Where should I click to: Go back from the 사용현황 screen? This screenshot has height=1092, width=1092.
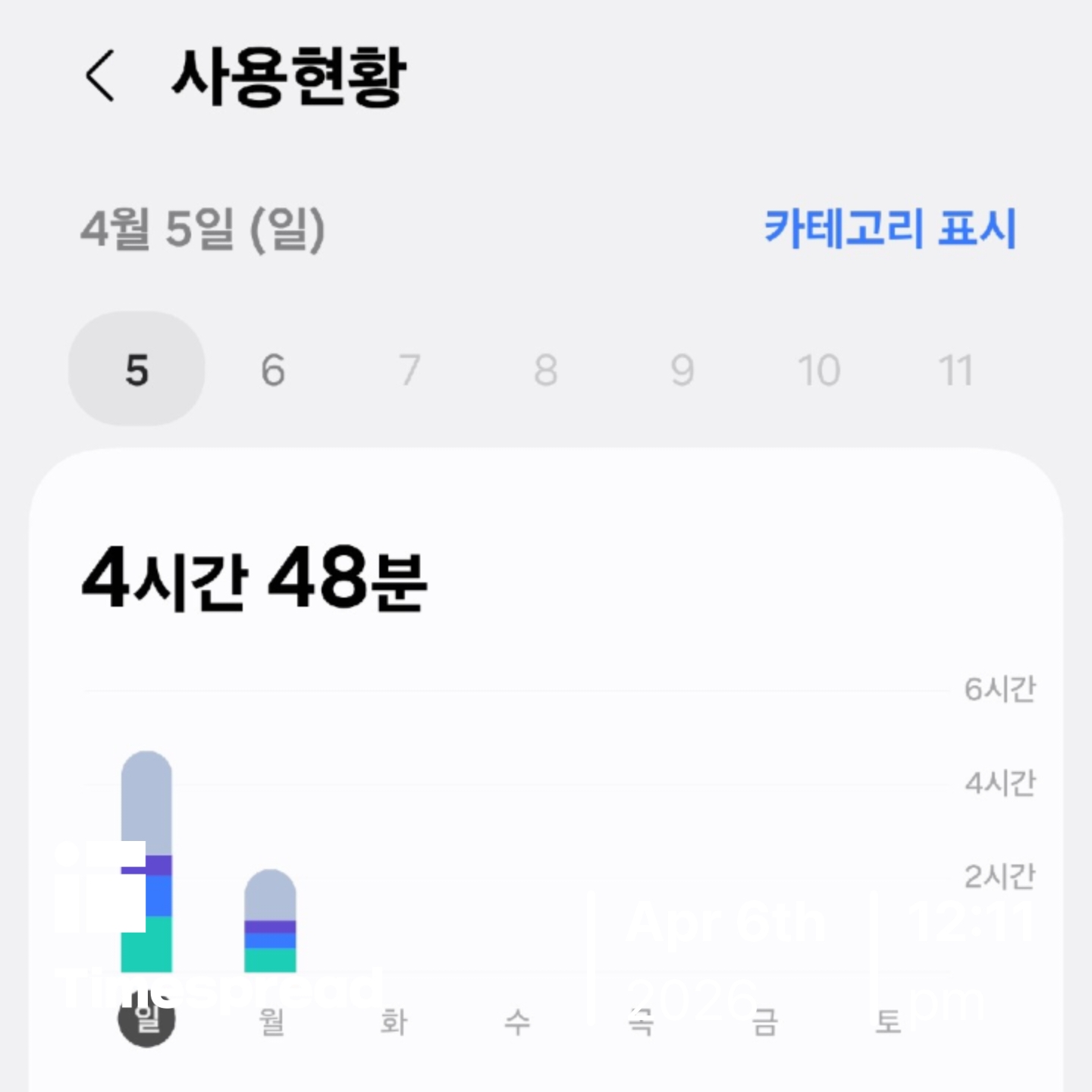pos(100,76)
